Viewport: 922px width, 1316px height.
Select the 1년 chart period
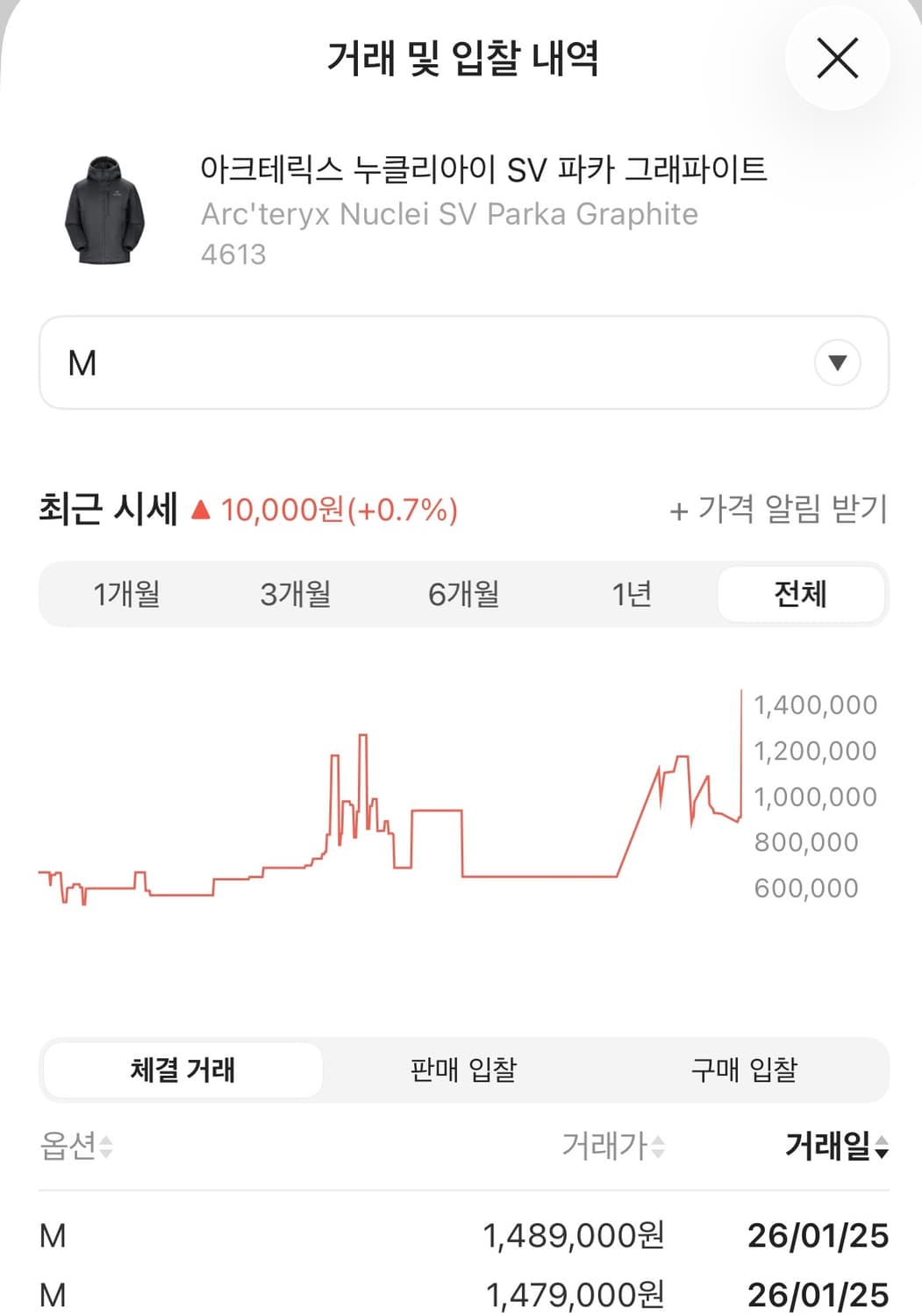click(x=633, y=594)
